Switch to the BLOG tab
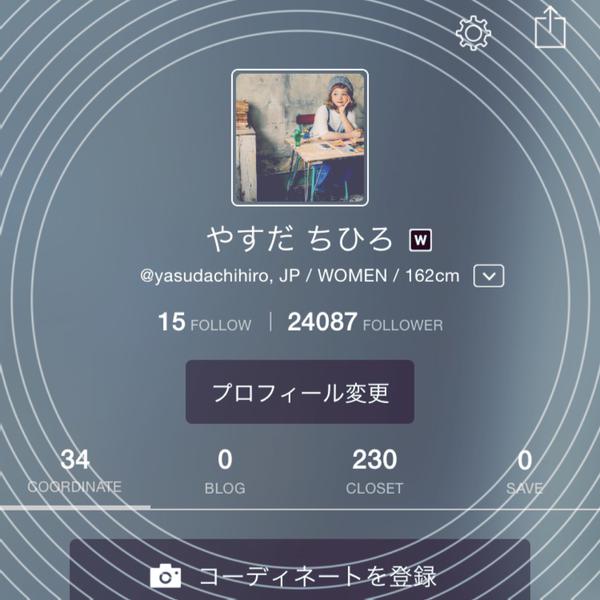Screen dimensions: 600x600 [x=225, y=472]
